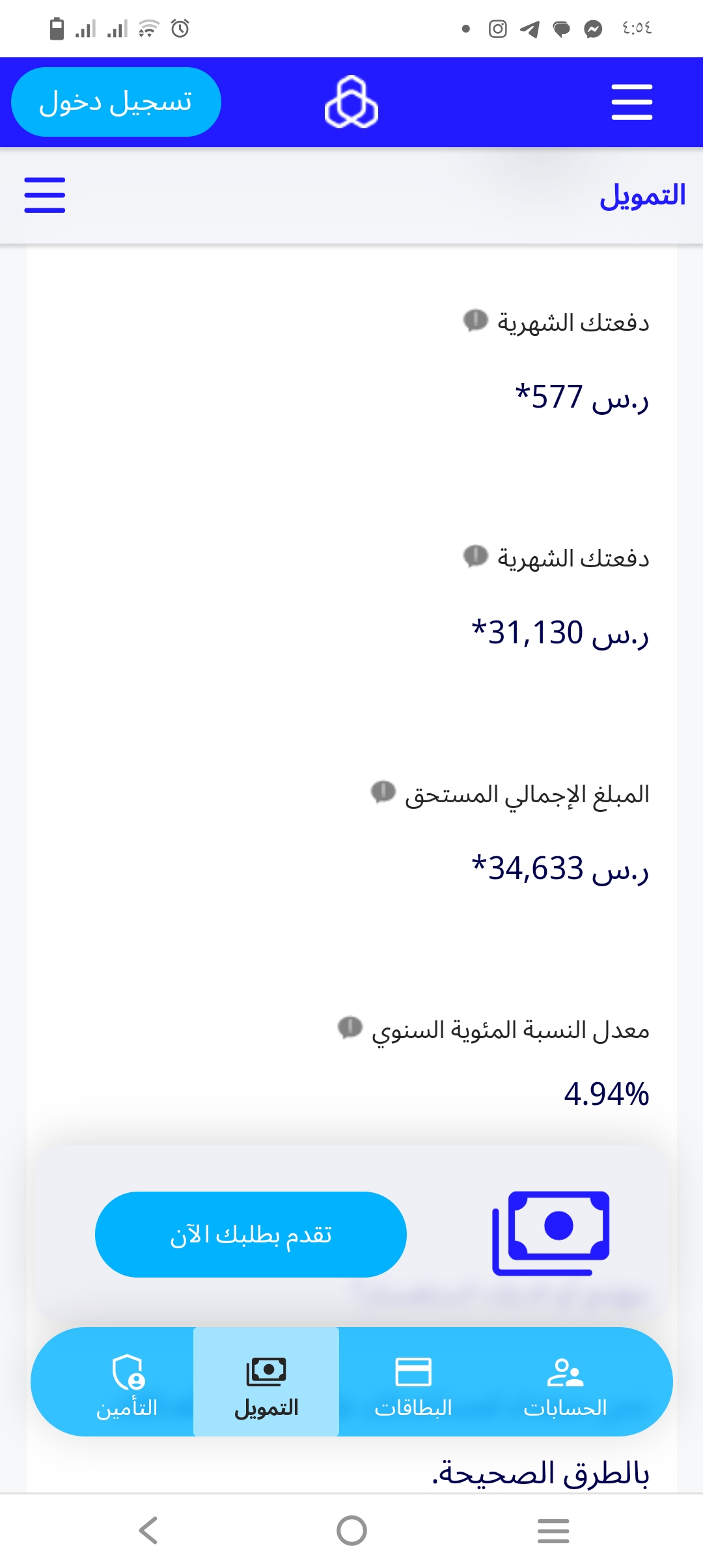Tap info icon beside دفعتك الشهرية 577
The width and height of the screenshot is (703, 1568).
(x=476, y=320)
